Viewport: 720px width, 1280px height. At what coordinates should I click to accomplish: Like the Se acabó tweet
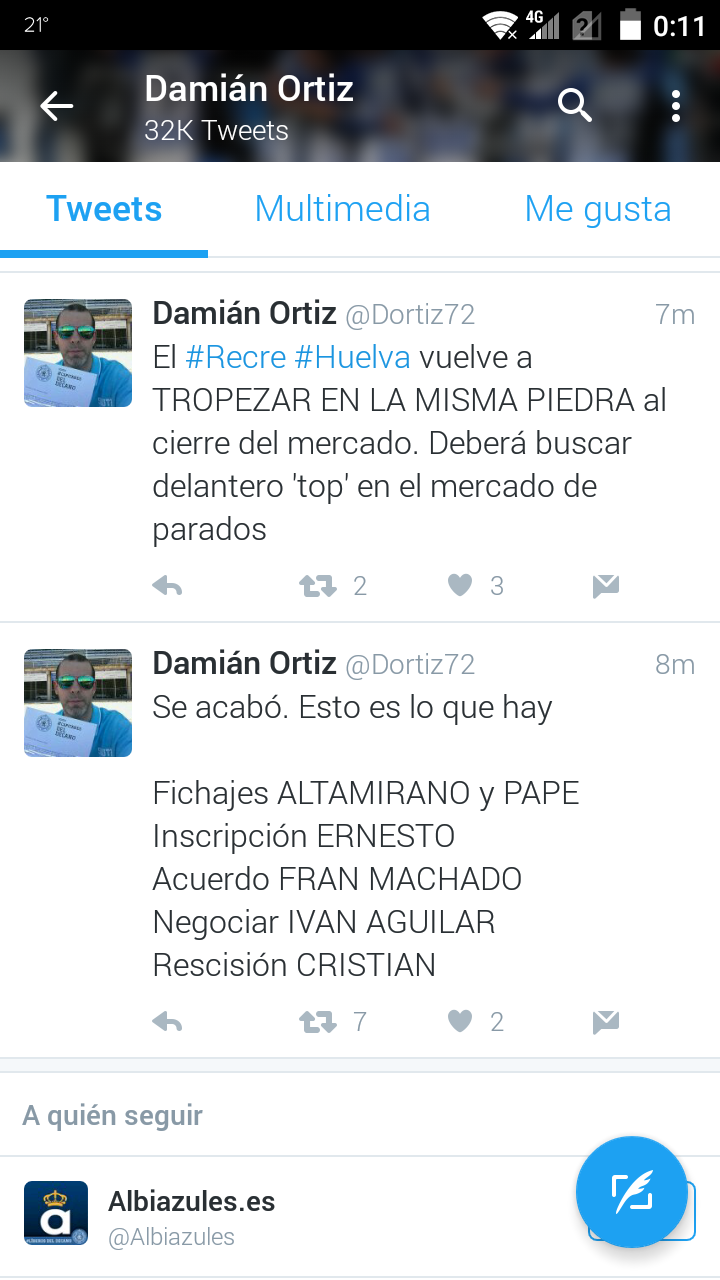(x=460, y=1022)
